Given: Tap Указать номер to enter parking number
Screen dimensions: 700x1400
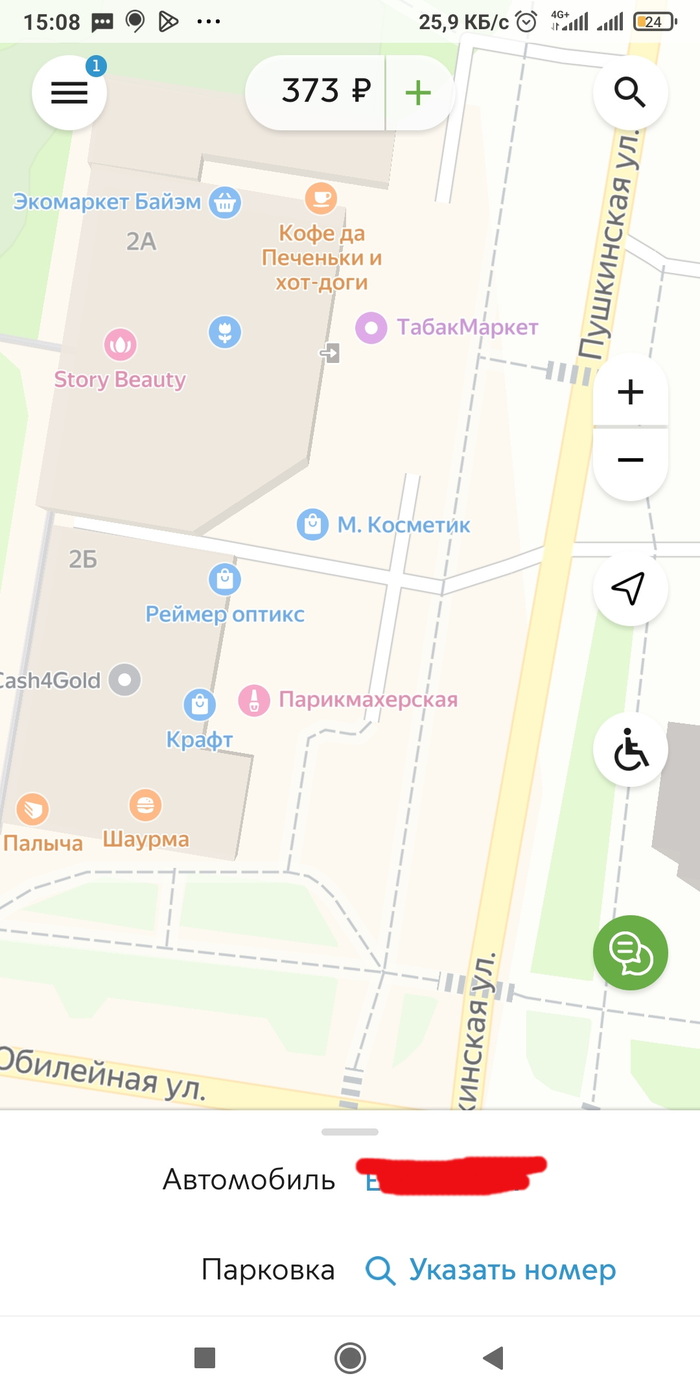Looking at the screenshot, I should (x=491, y=1270).
